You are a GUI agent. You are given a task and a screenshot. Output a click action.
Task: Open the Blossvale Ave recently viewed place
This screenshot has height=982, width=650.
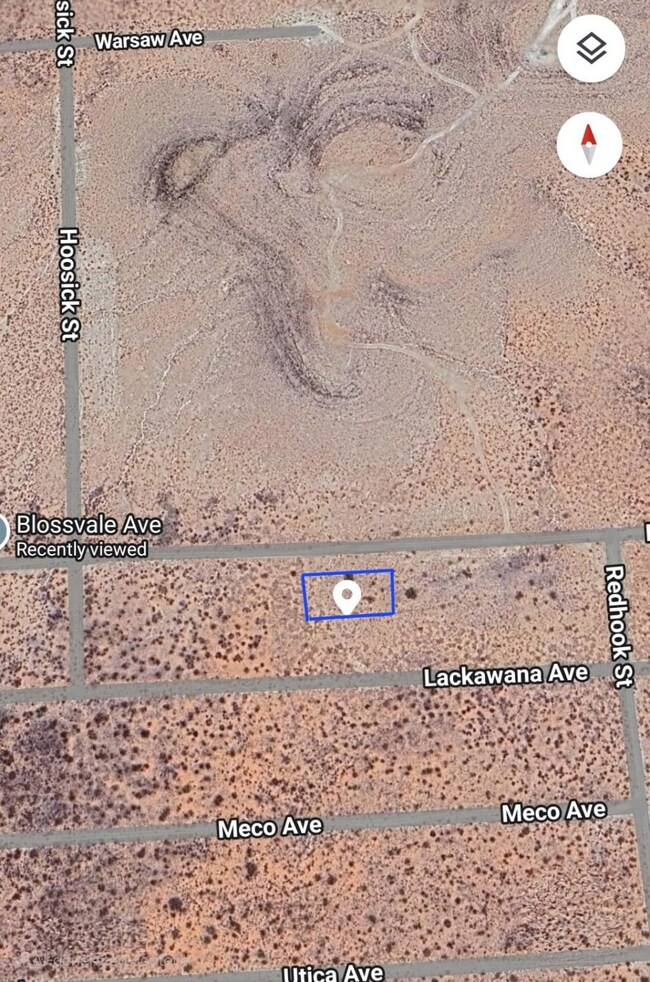pyautogui.click(x=88, y=535)
